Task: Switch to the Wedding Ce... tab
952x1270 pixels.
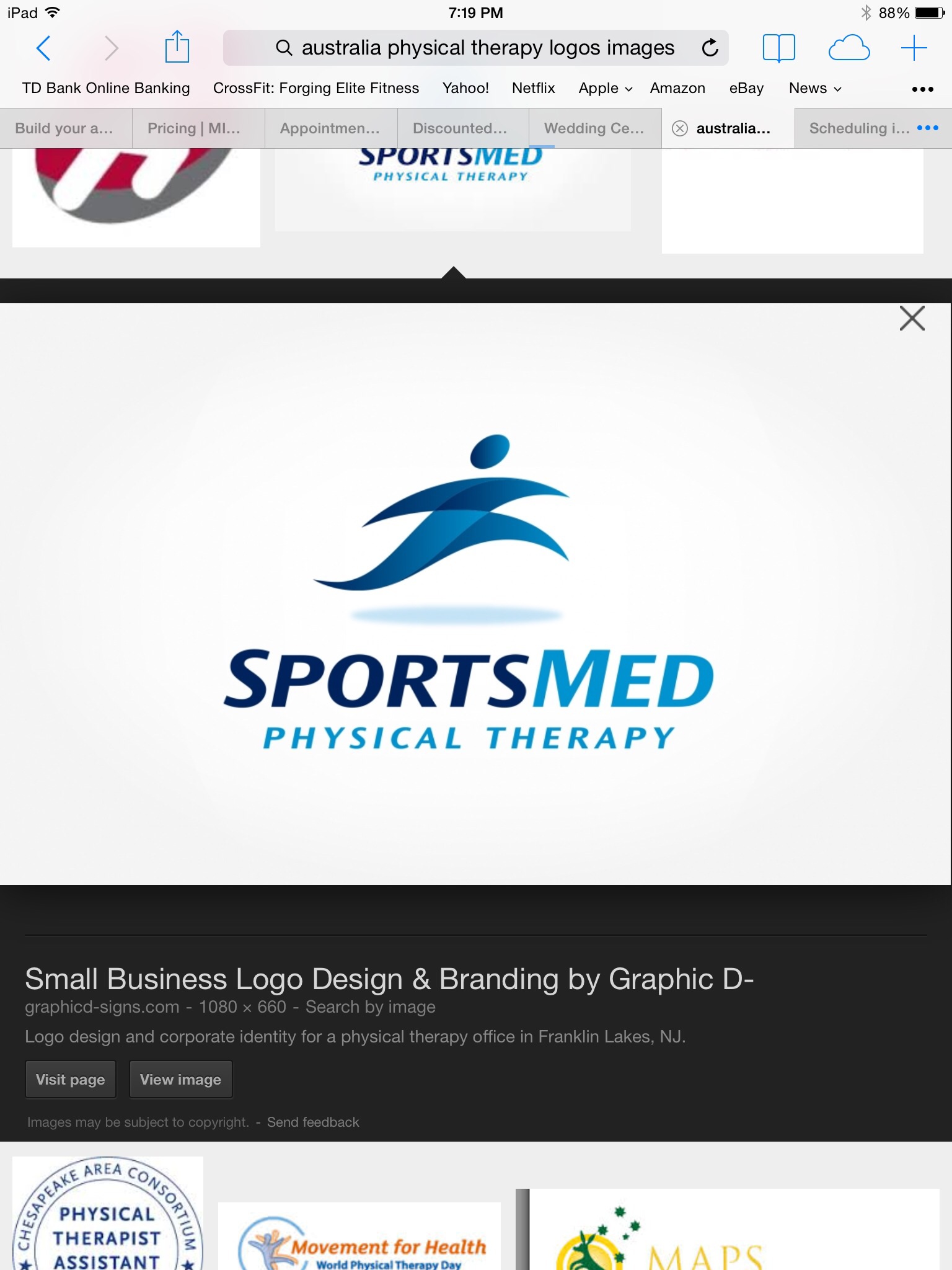Action: click(594, 128)
